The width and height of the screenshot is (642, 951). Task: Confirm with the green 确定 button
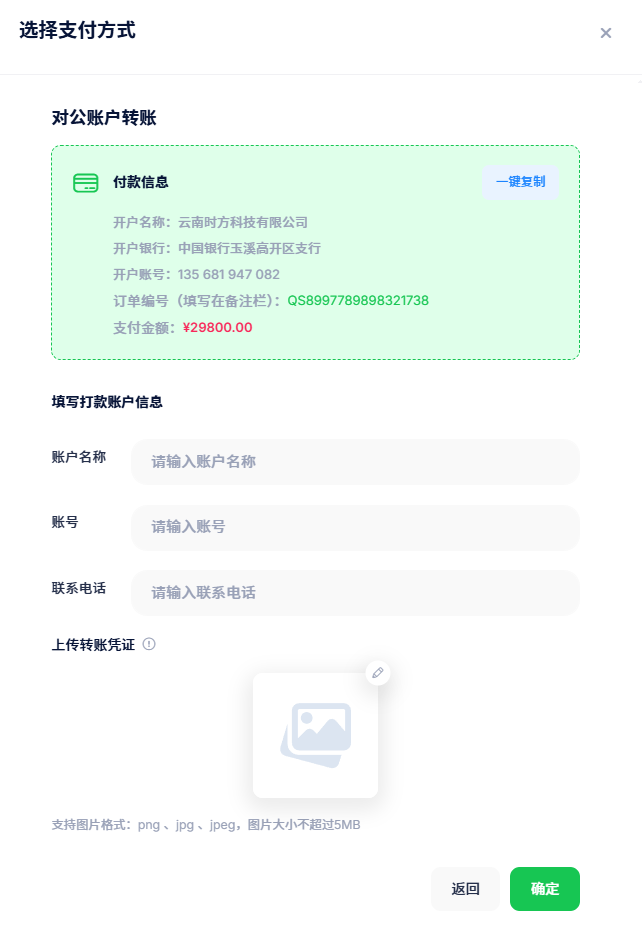click(x=544, y=889)
